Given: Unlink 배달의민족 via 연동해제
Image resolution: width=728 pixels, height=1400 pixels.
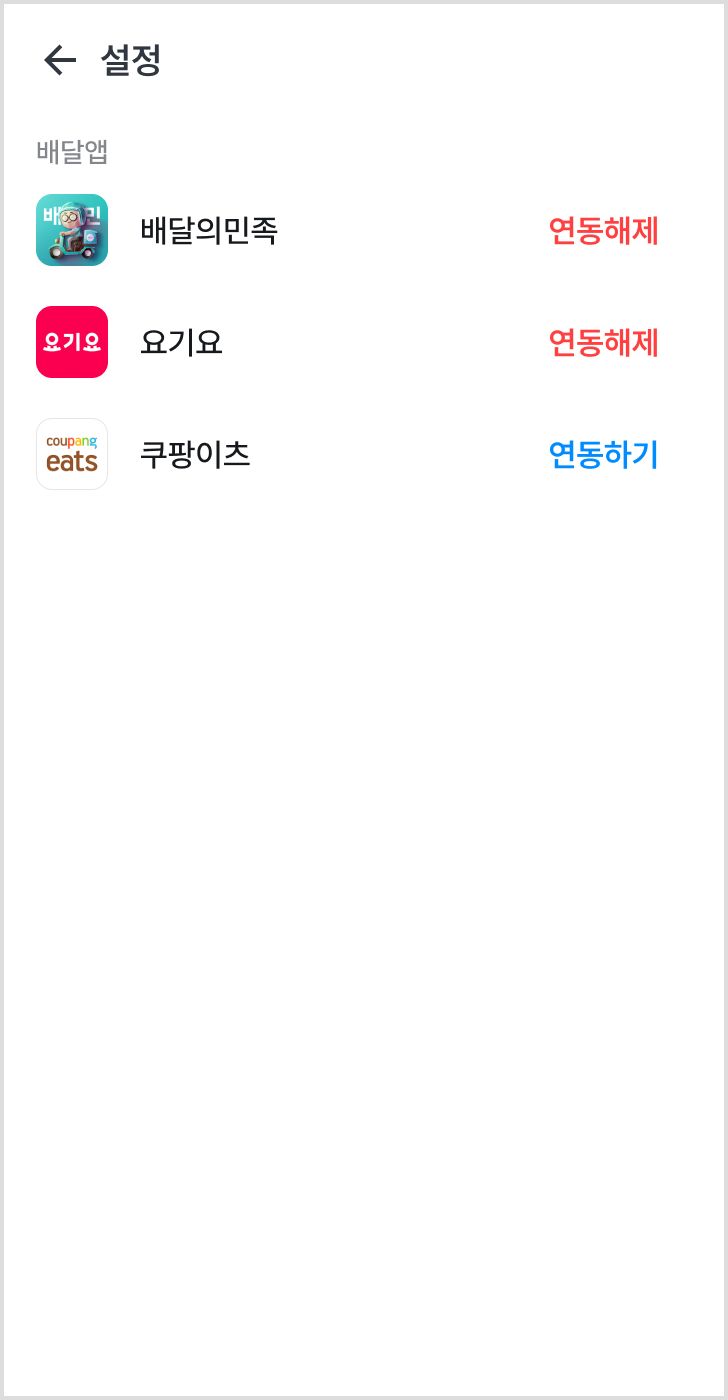Looking at the screenshot, I should point(603,231).
